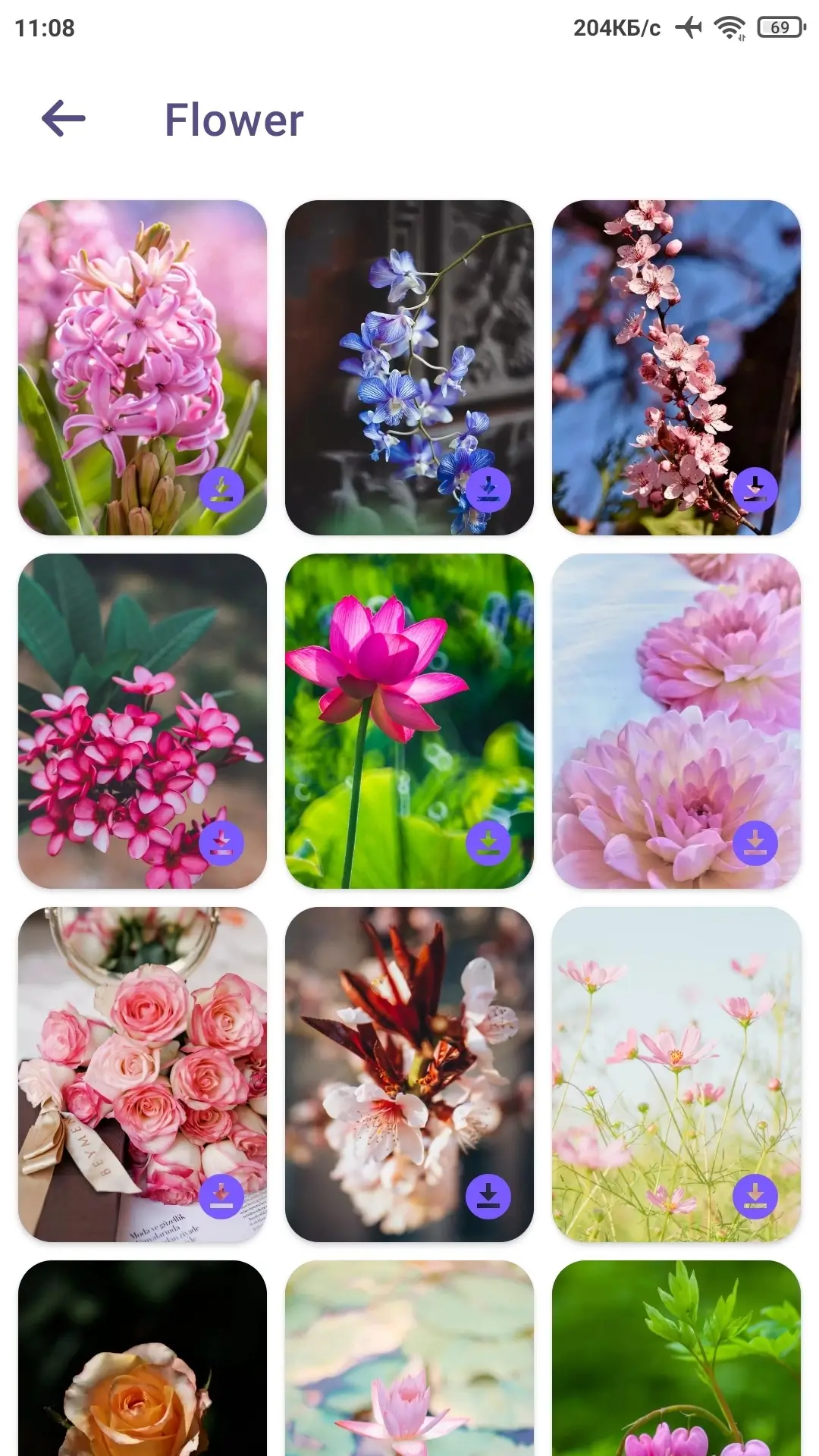Download the blue orchid wallpaper
This screenshot has height=1456, width=819.
[x=488, y=490]
